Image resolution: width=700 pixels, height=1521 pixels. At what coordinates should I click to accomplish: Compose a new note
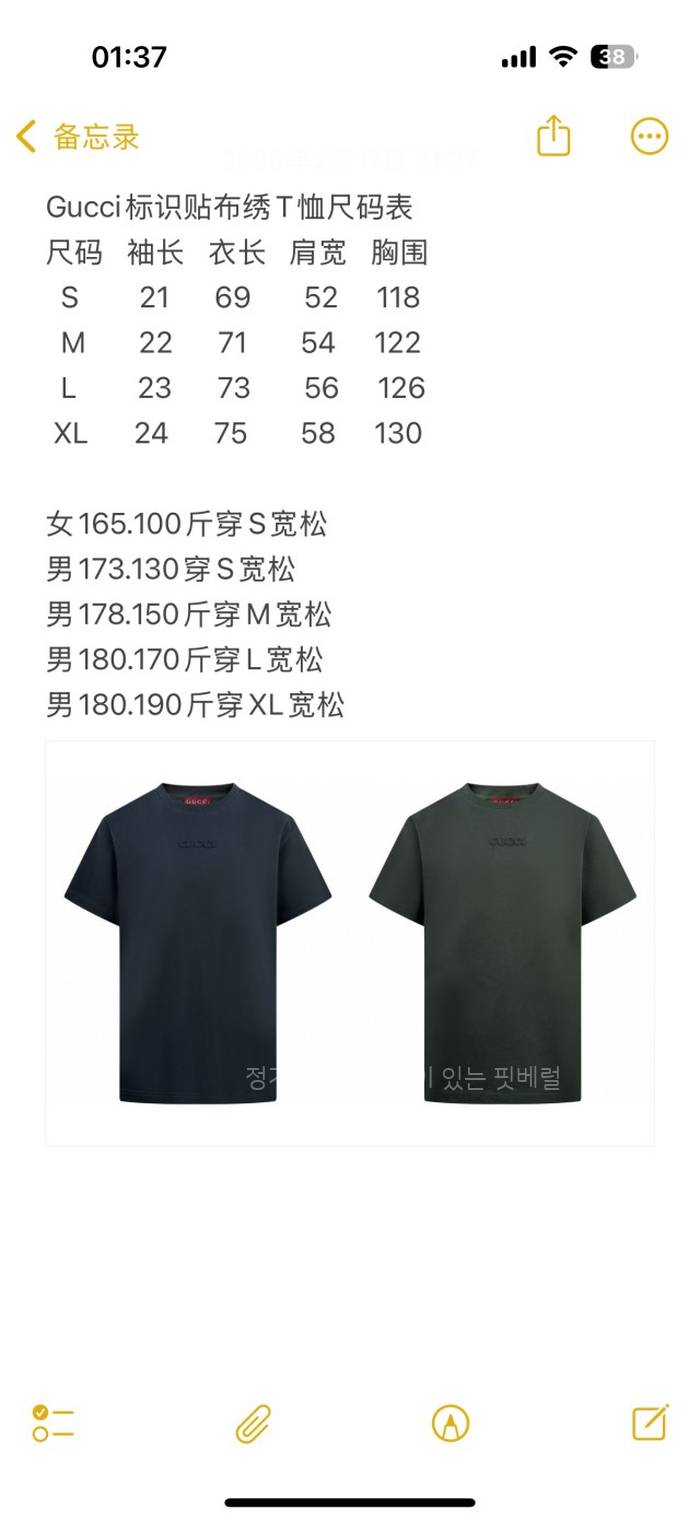point(650,1421)
